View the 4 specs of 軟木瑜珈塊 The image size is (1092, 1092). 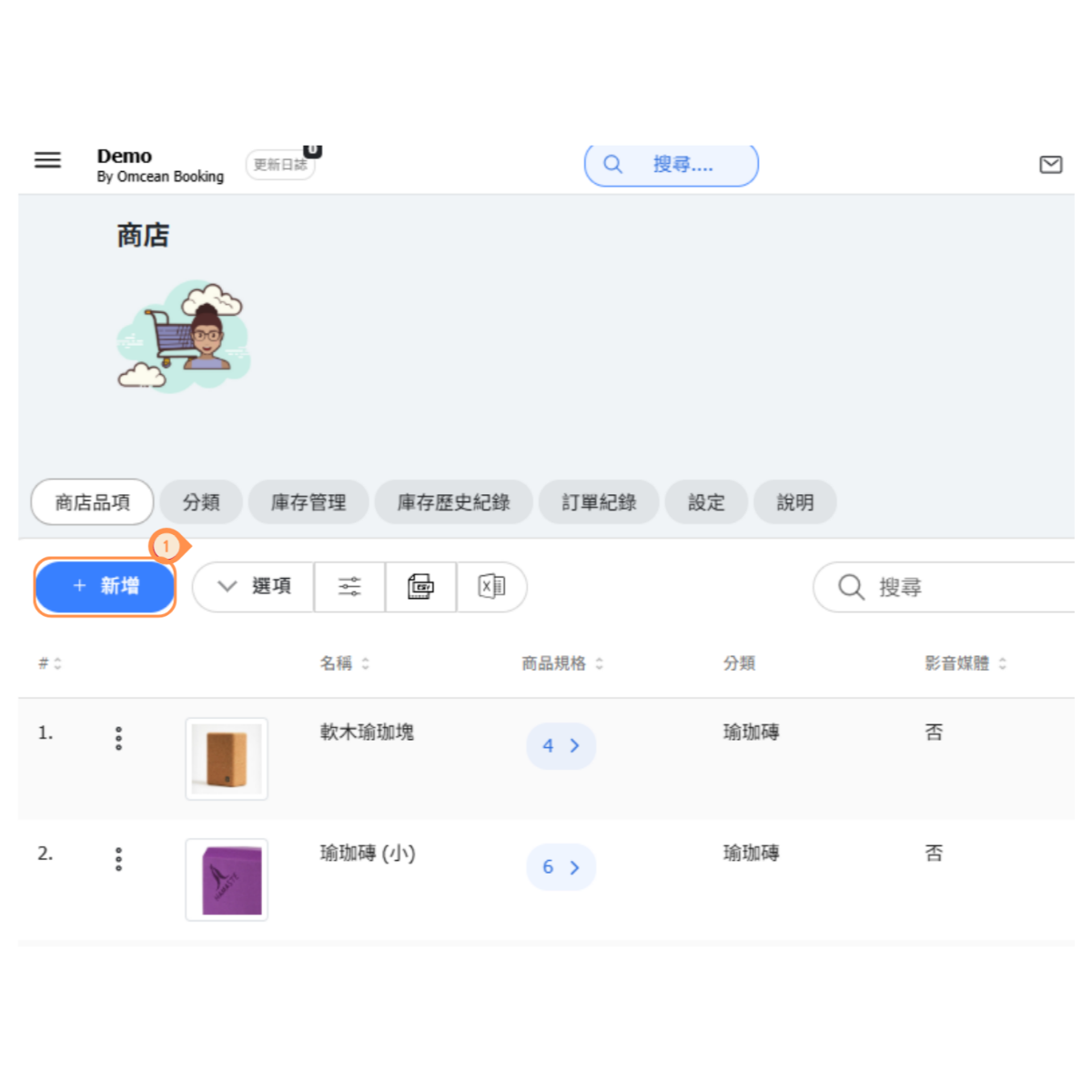[561, 746]
